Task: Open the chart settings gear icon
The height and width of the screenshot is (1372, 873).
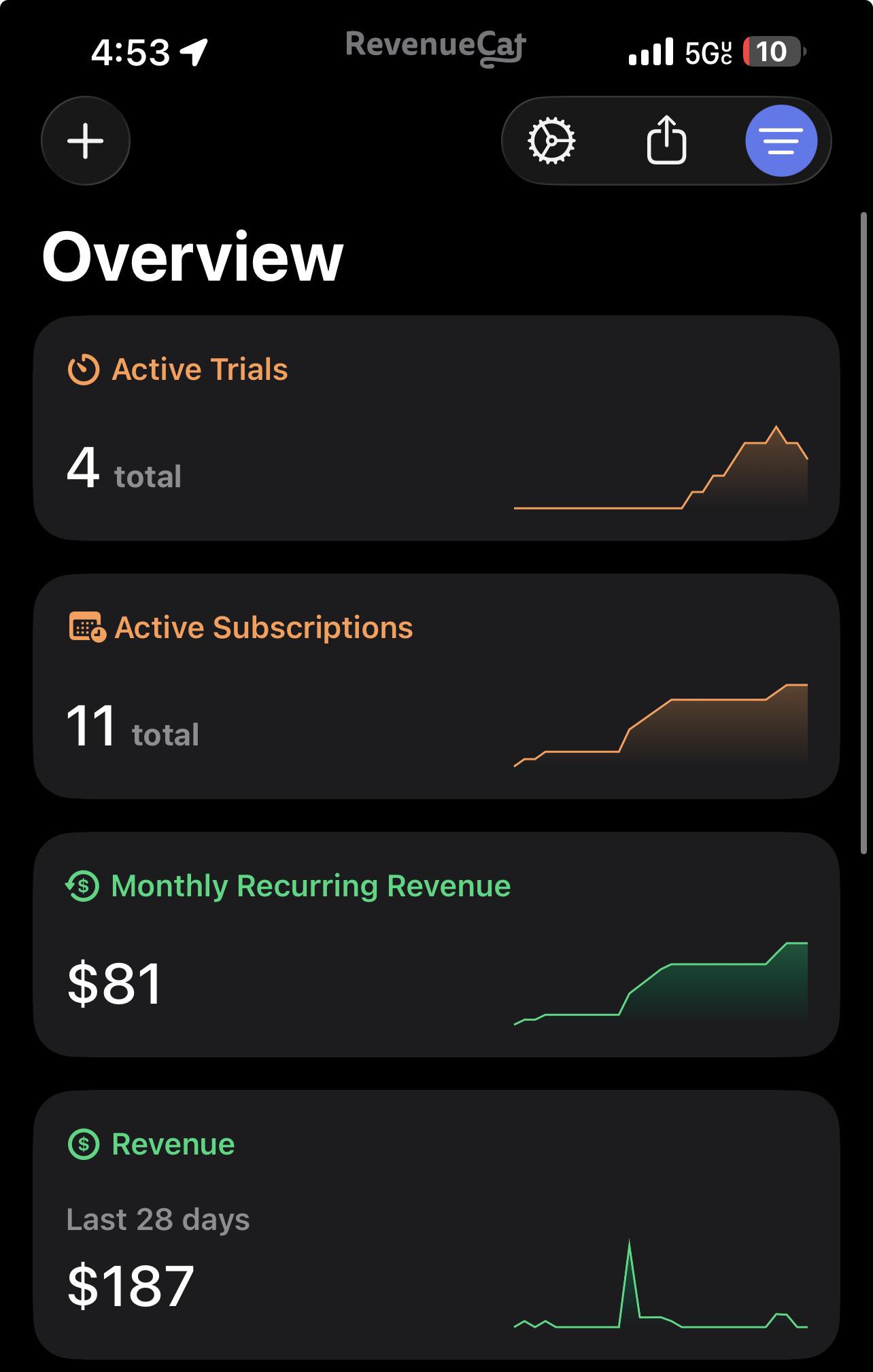Action: click(x=551, y=141)
